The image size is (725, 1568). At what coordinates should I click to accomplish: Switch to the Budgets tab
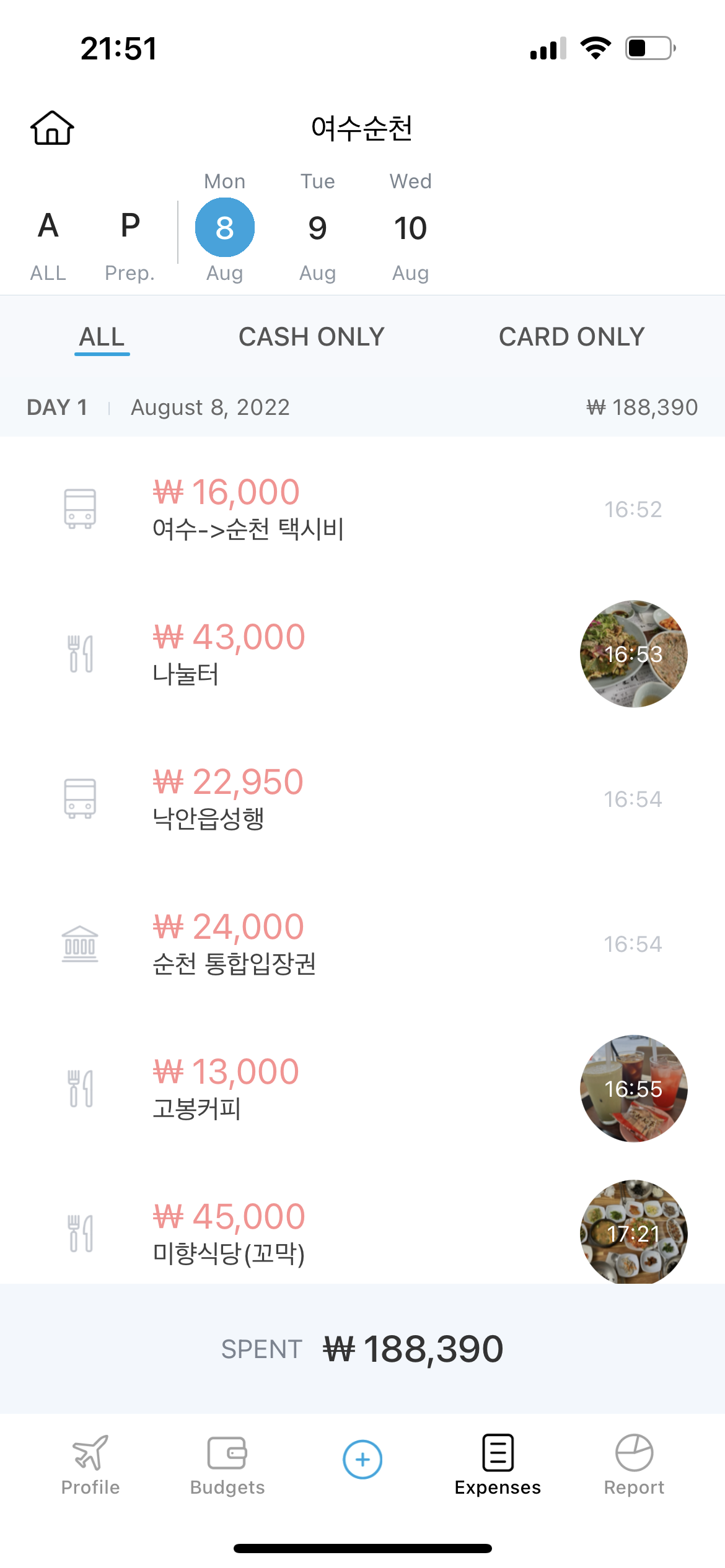click(227, 1464)
